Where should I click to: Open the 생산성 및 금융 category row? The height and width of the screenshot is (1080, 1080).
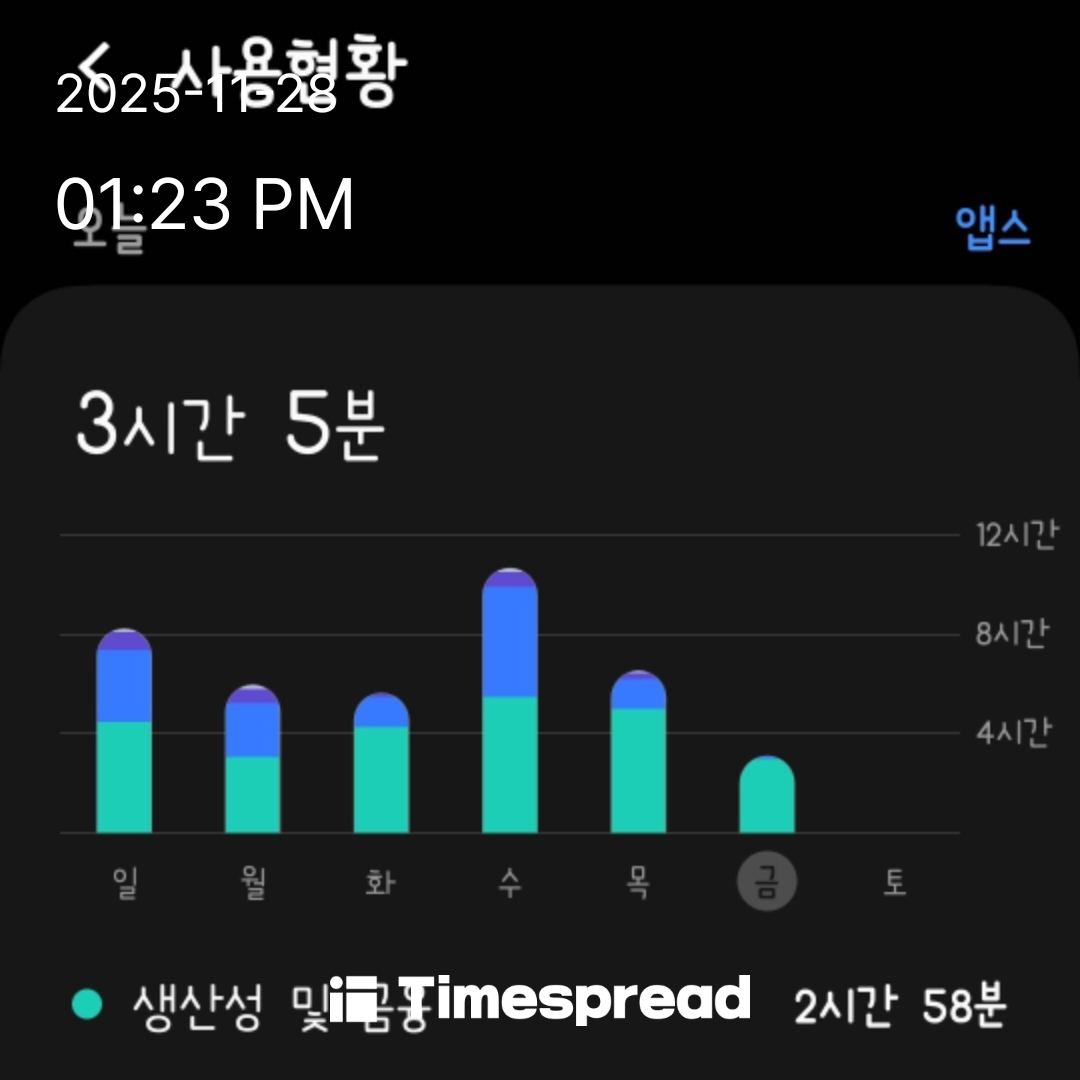[539, 1005]
